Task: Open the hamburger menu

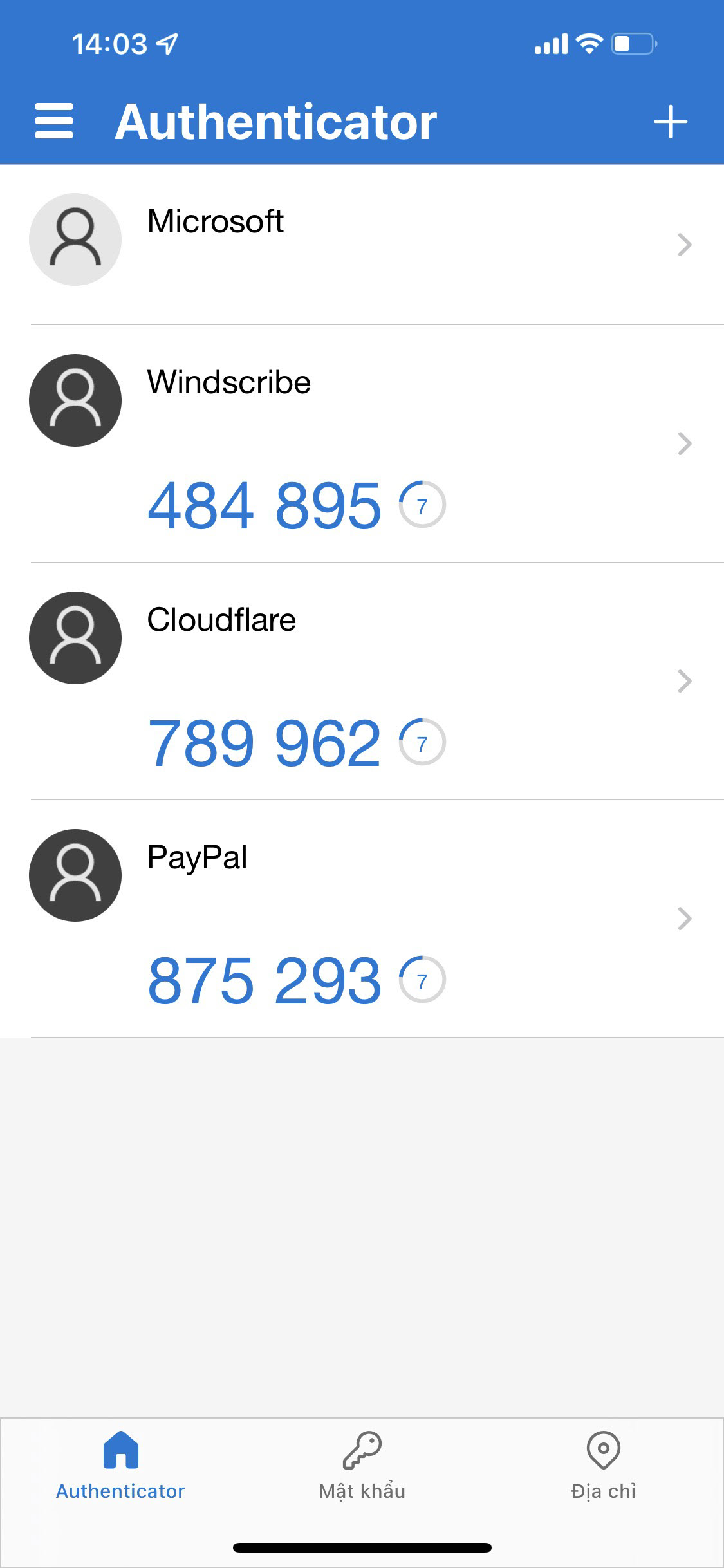Action: point(54,121)
